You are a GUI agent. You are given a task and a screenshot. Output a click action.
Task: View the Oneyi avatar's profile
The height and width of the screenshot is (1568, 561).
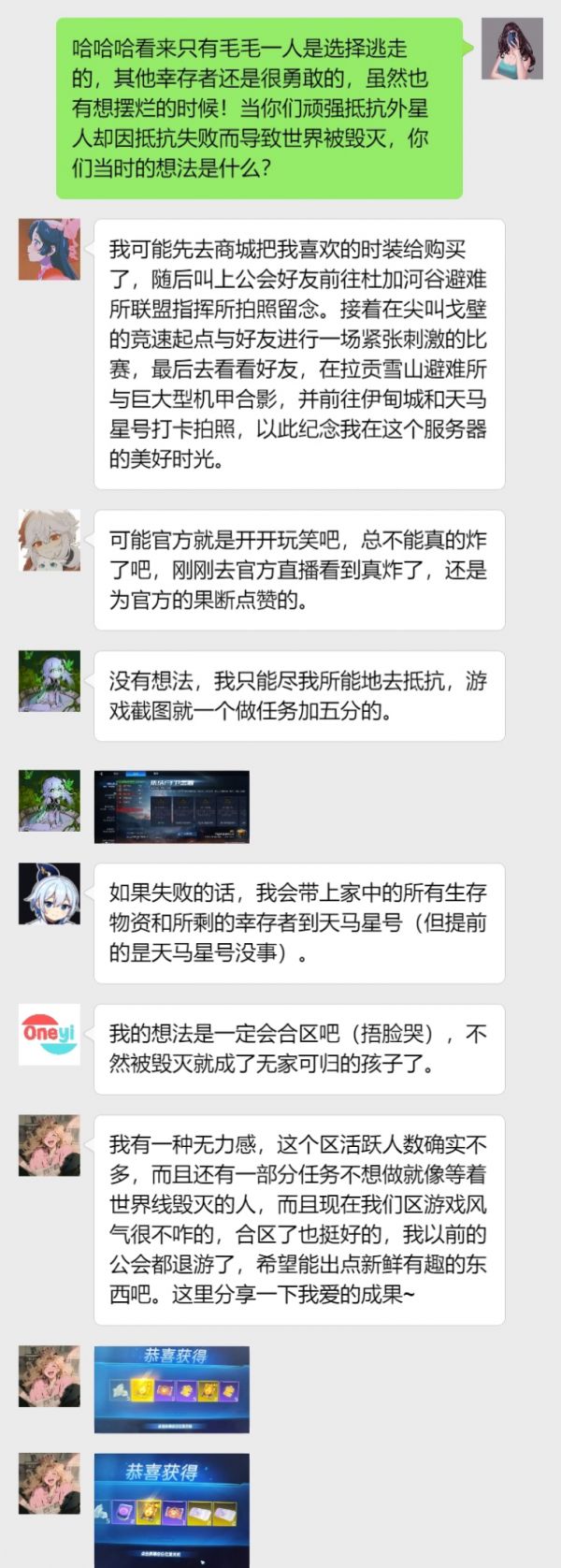click(x=50, y=1034)
